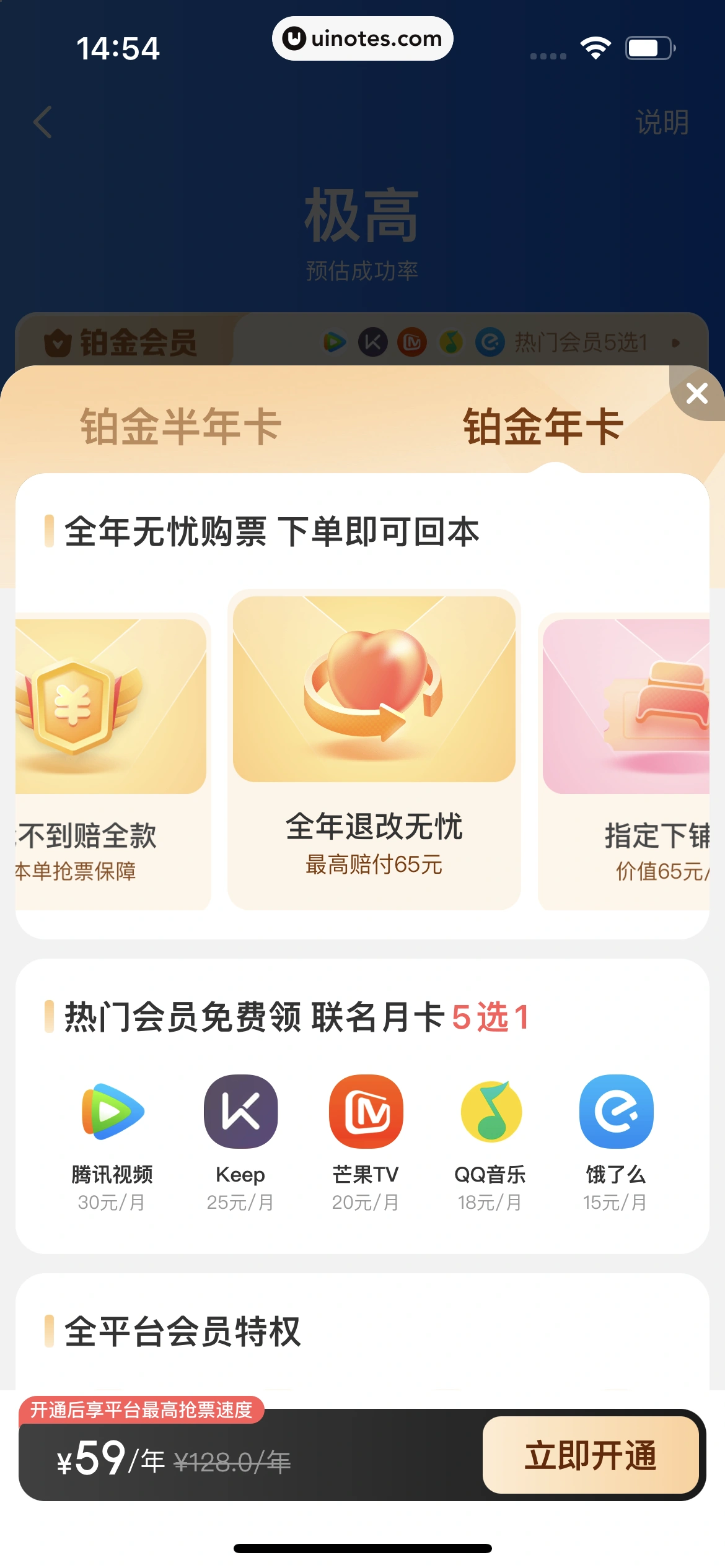The width and height of the screenshot is (725, 1568).
Task: Select the 铂金年卡 tab
Action: 543,427
